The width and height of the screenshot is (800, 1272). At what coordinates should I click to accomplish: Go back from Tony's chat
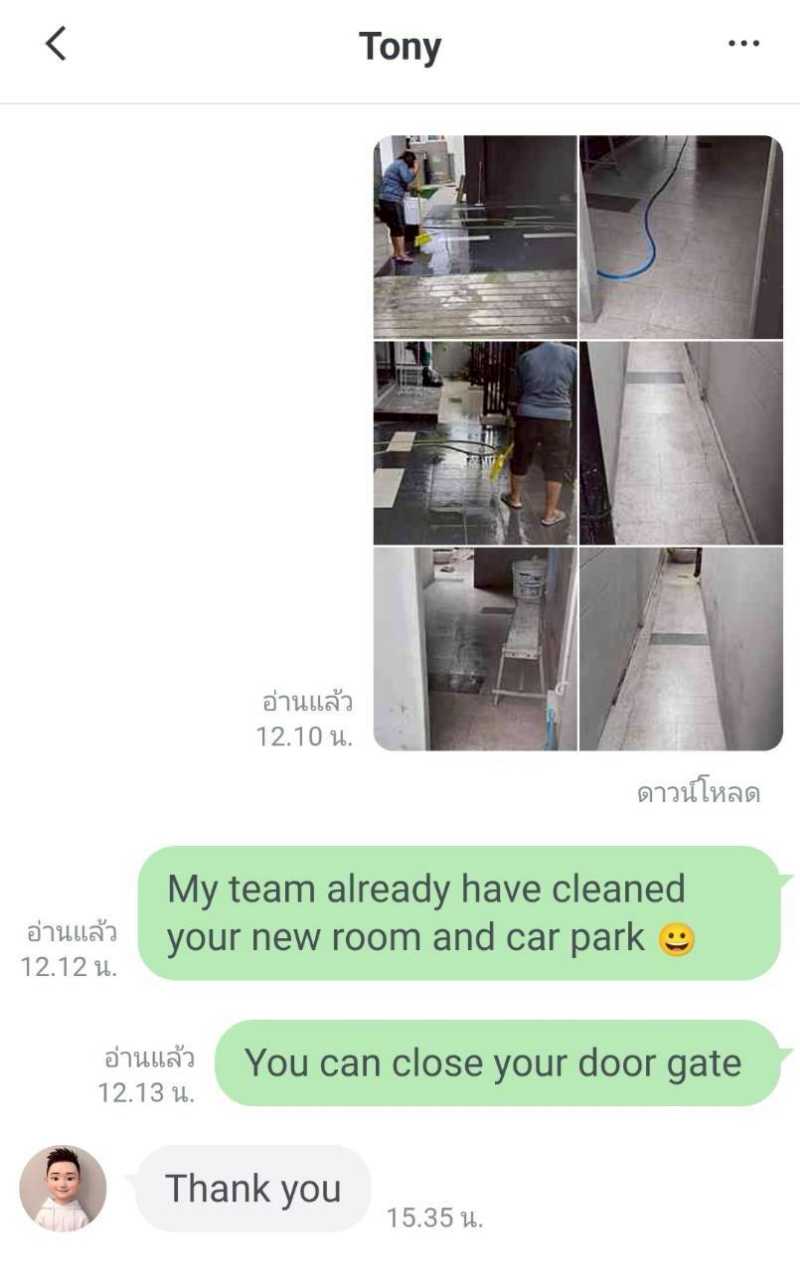click(x=56, y=44)
